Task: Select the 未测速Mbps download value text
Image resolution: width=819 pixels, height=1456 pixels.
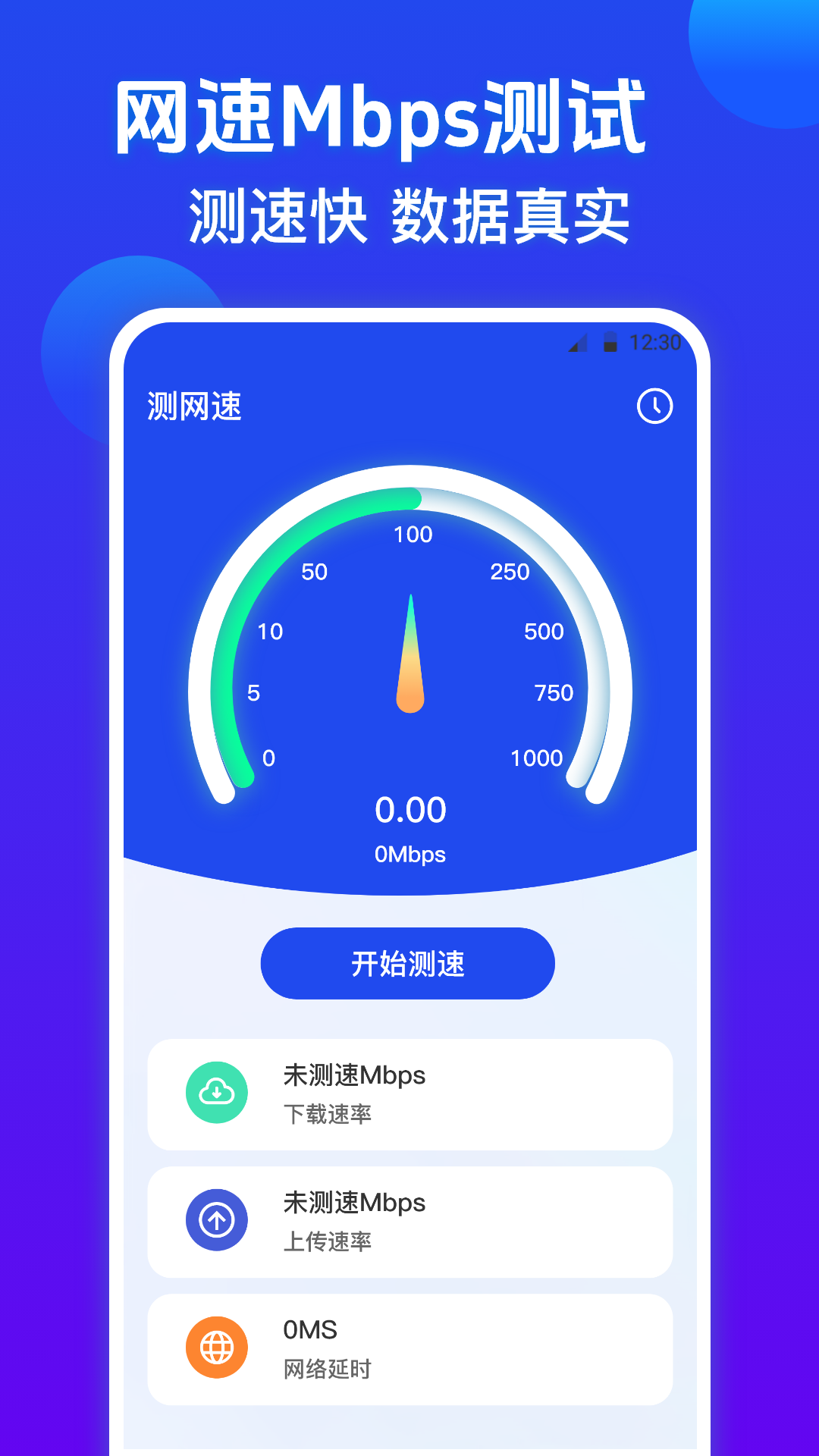Action: pyautogui.click(x=354, y=1074)
